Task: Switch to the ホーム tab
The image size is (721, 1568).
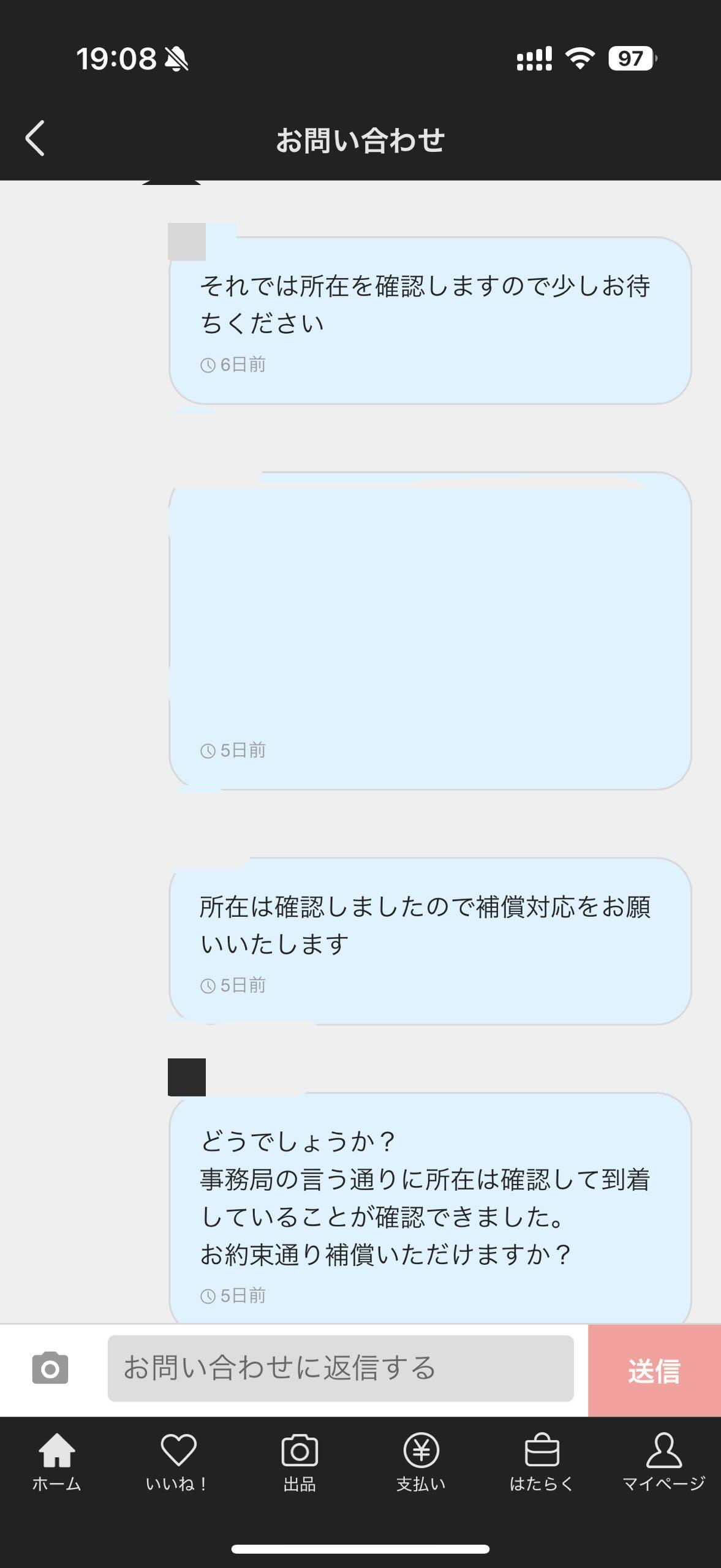Action: click(x=56, y=1461)
